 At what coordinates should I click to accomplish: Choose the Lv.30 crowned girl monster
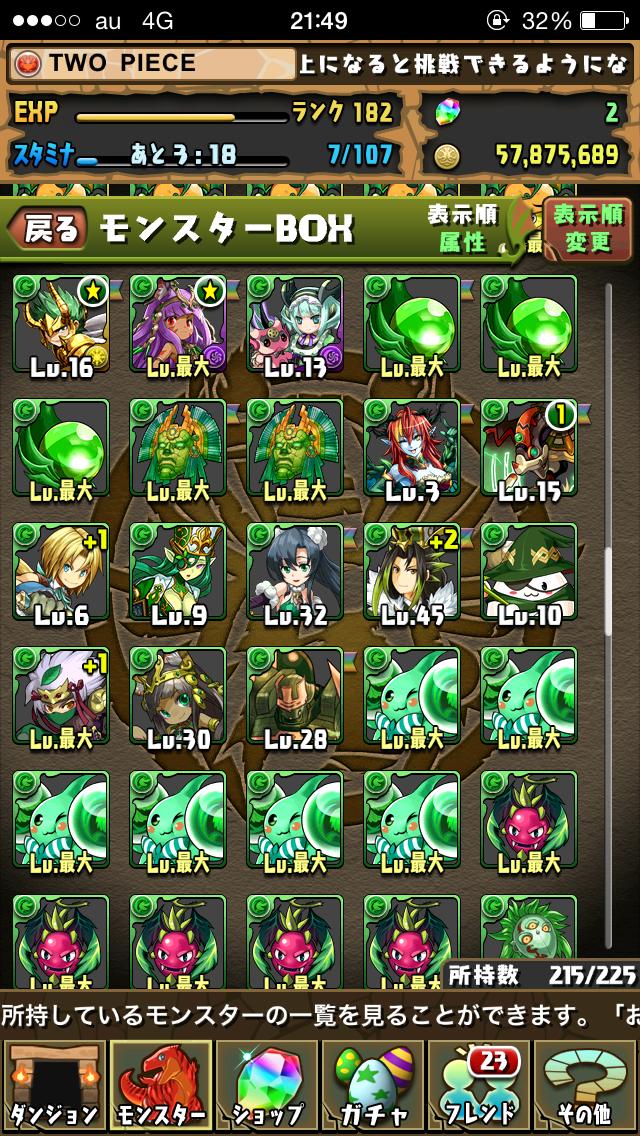(x=178, y=700)
